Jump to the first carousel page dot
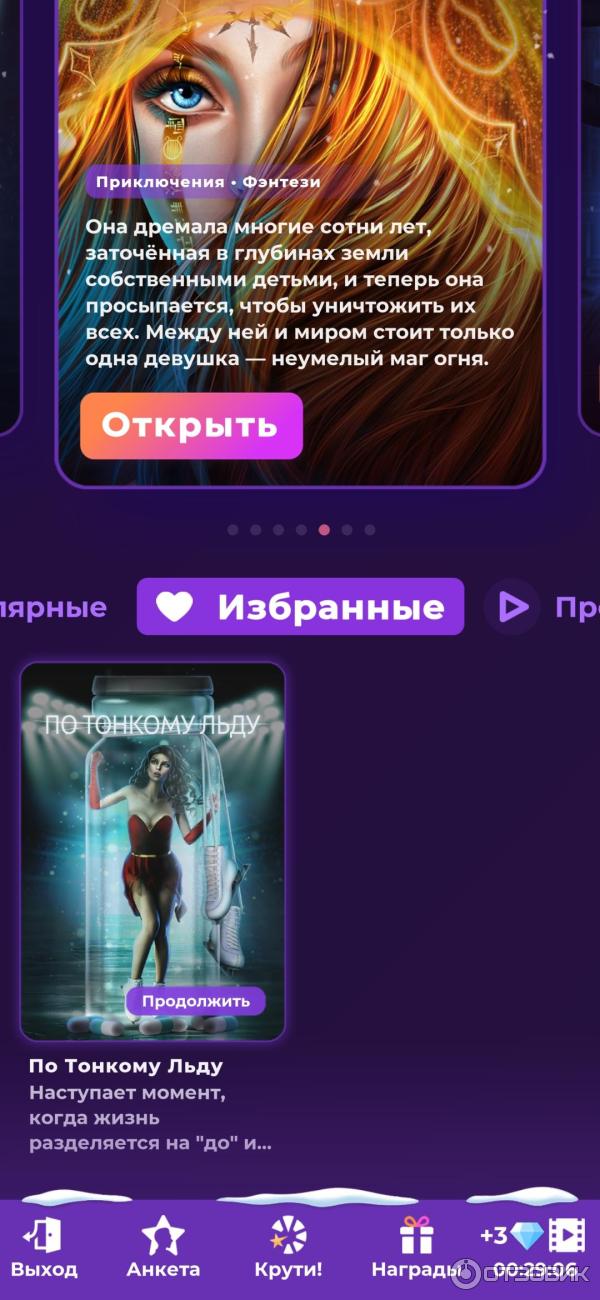The width and height of the screenshot is (600, 1300). click(x=233, y=530)
